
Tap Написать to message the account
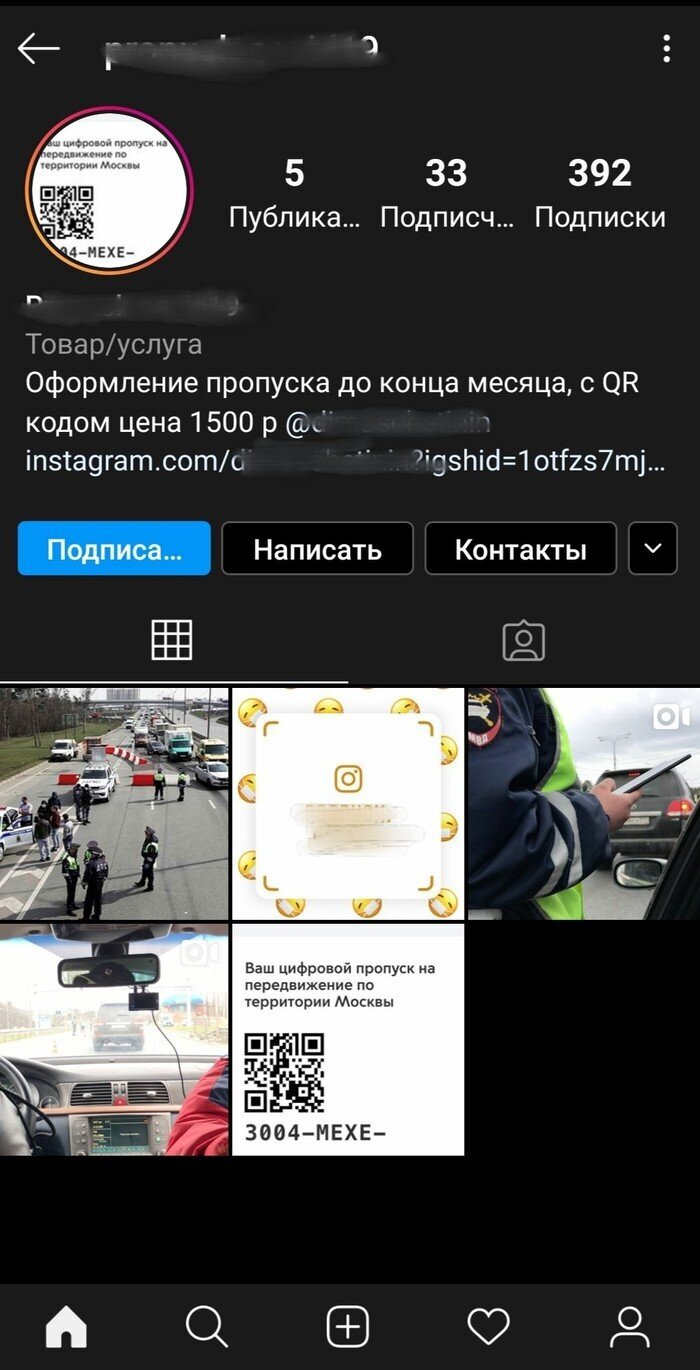(317, 548)
